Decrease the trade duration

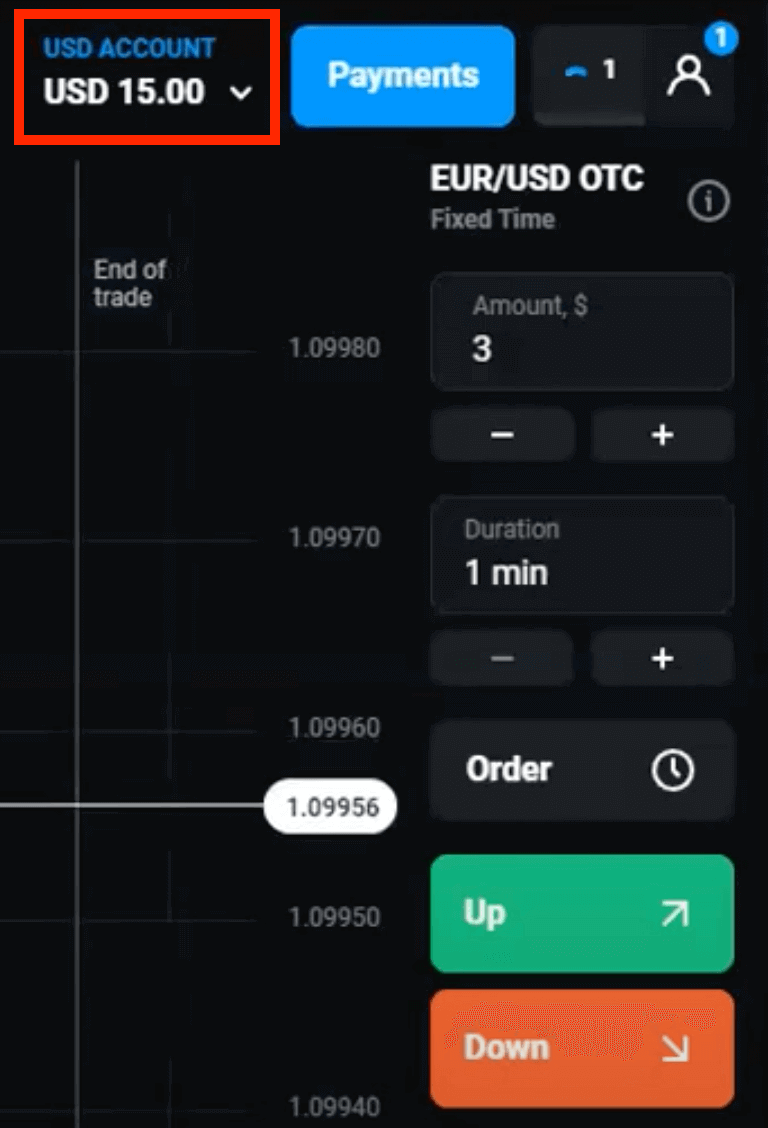502,659
